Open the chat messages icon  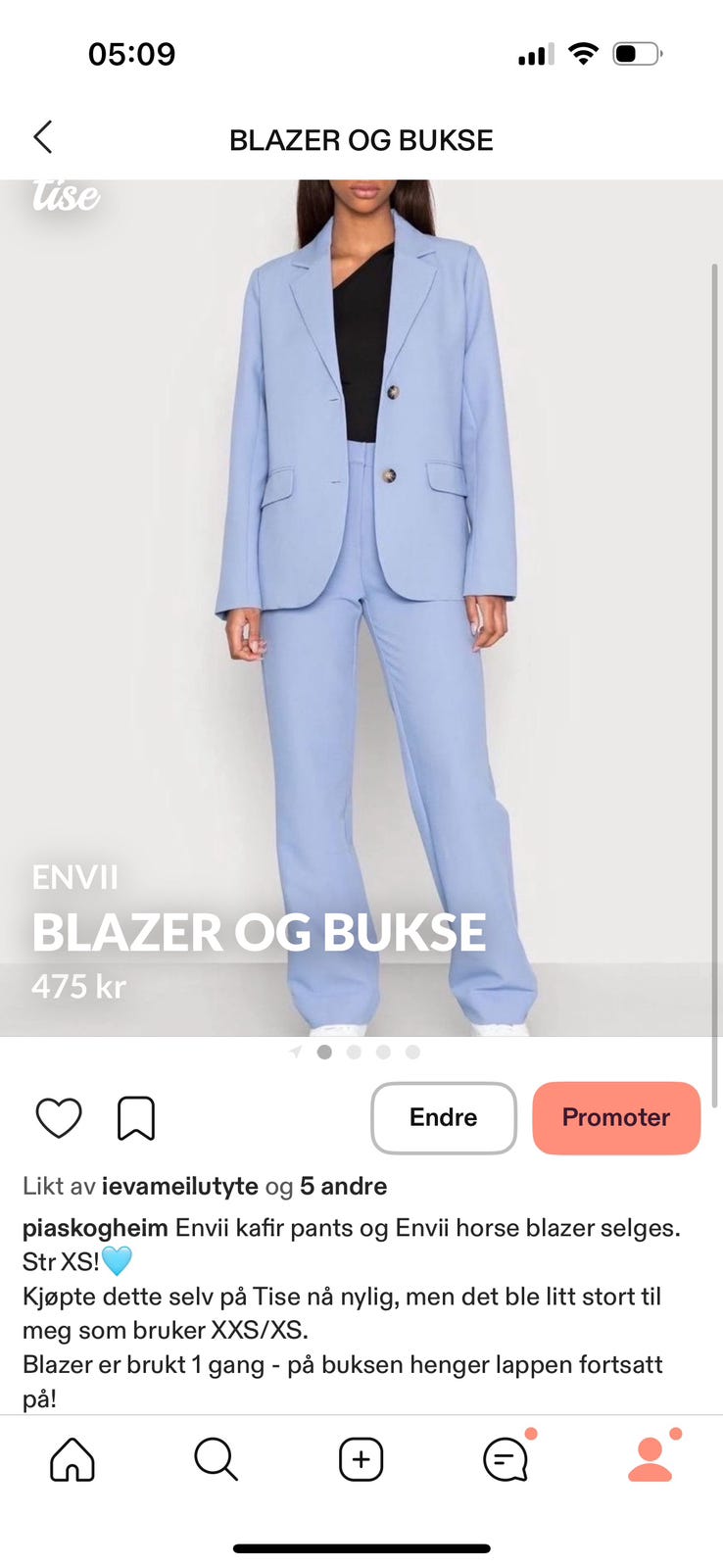click(x=505, y=1458)
